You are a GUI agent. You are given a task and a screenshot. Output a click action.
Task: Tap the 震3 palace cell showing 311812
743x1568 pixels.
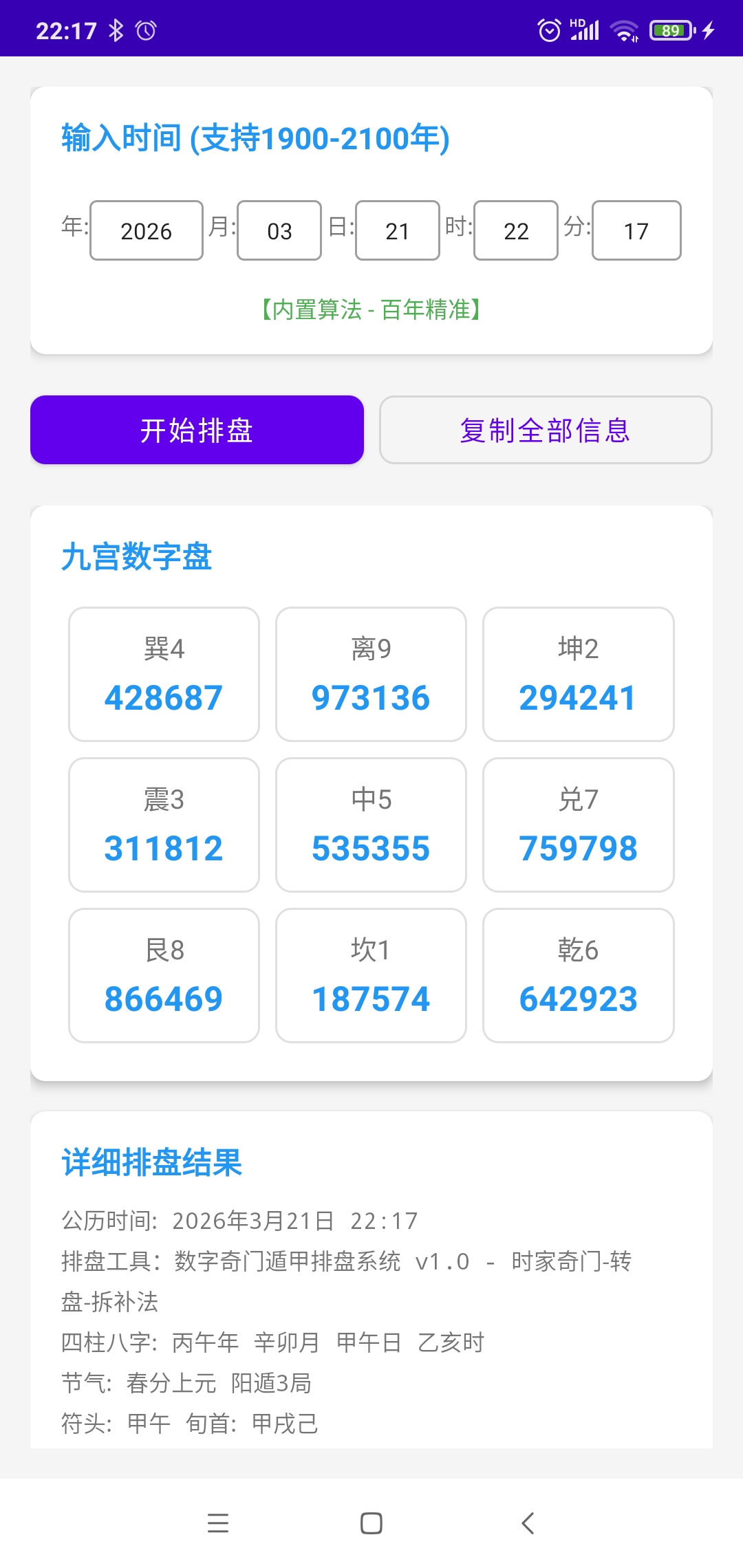(163, 825)
